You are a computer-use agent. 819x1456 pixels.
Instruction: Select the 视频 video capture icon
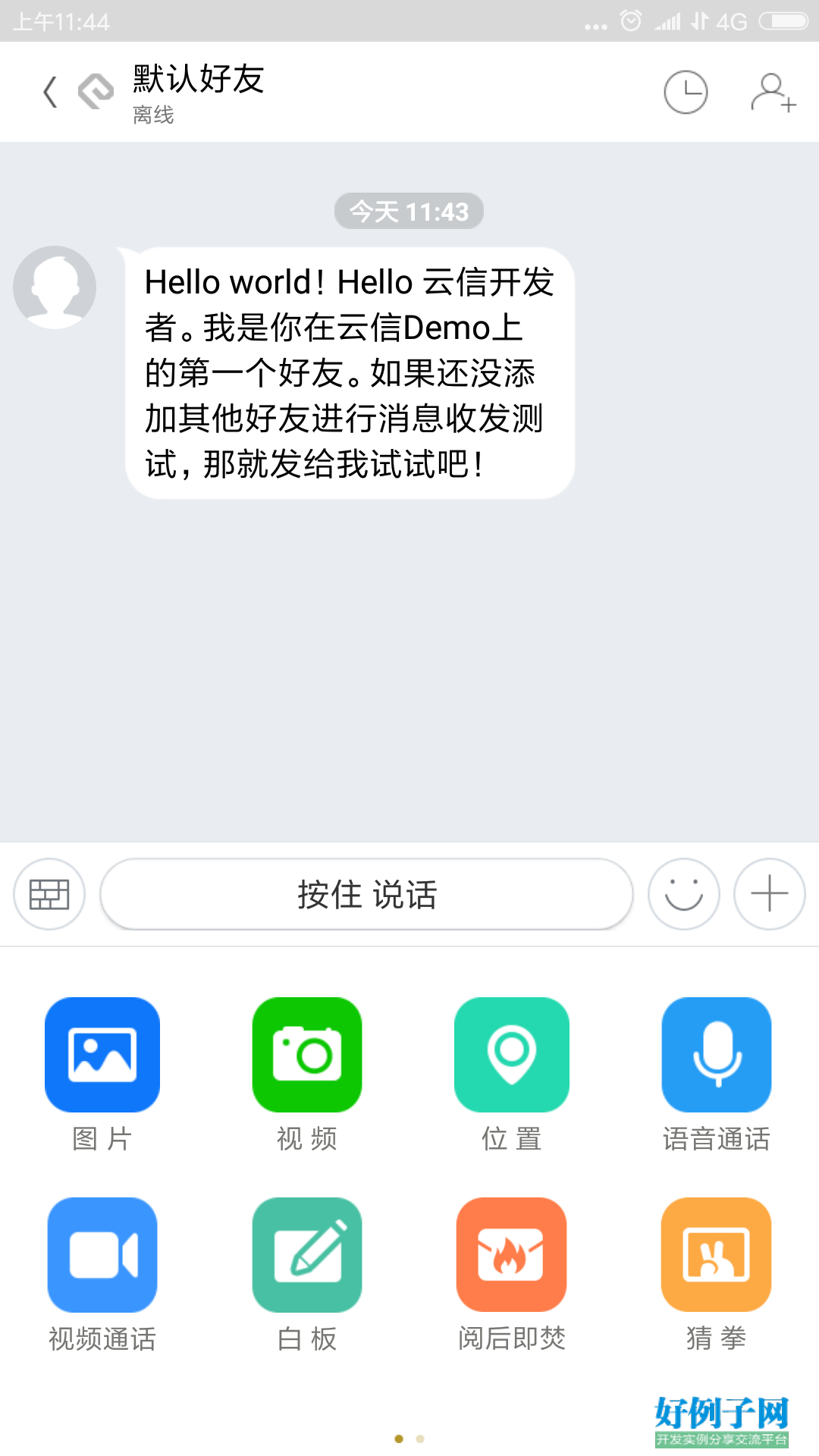pyautogui.click(x=307, y=1056)
